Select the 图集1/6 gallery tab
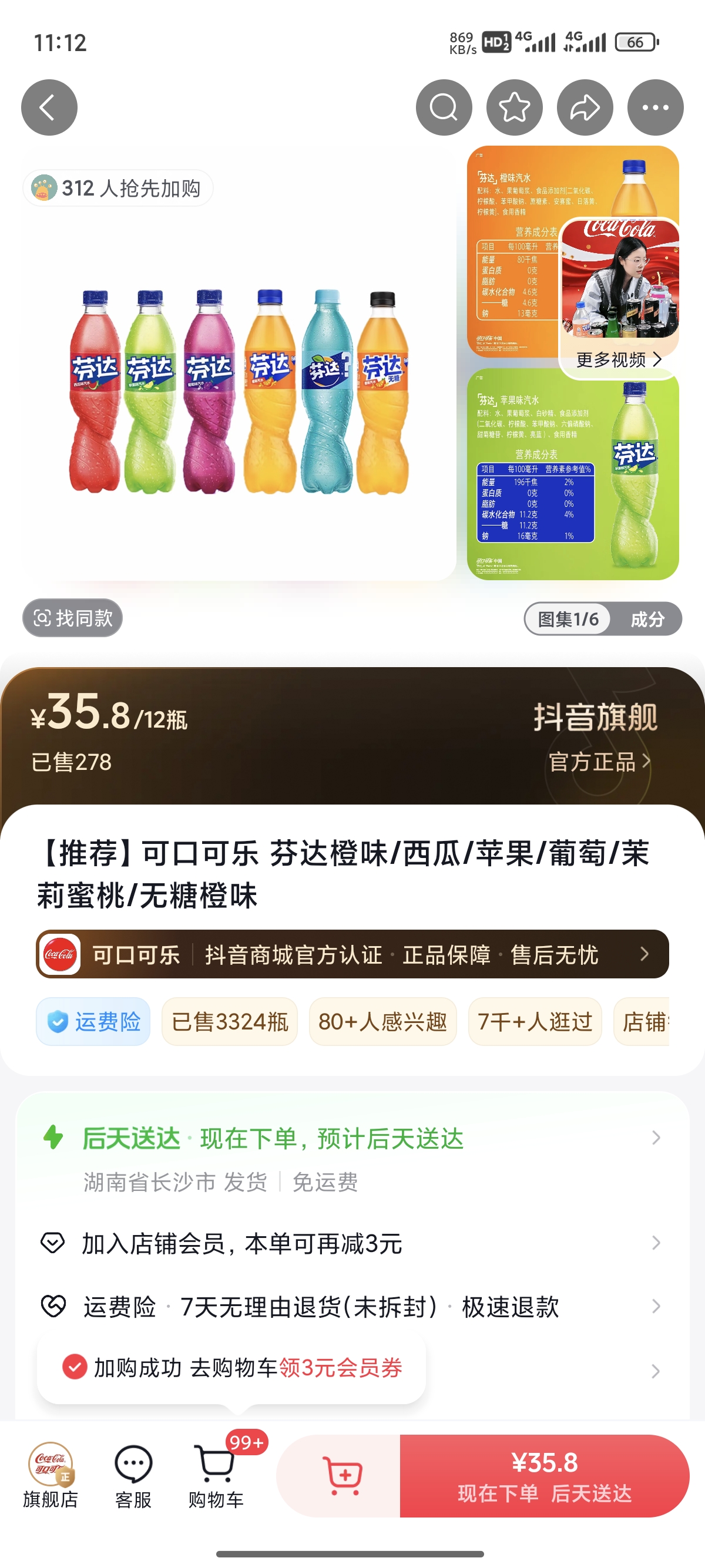 click(568, 620)
